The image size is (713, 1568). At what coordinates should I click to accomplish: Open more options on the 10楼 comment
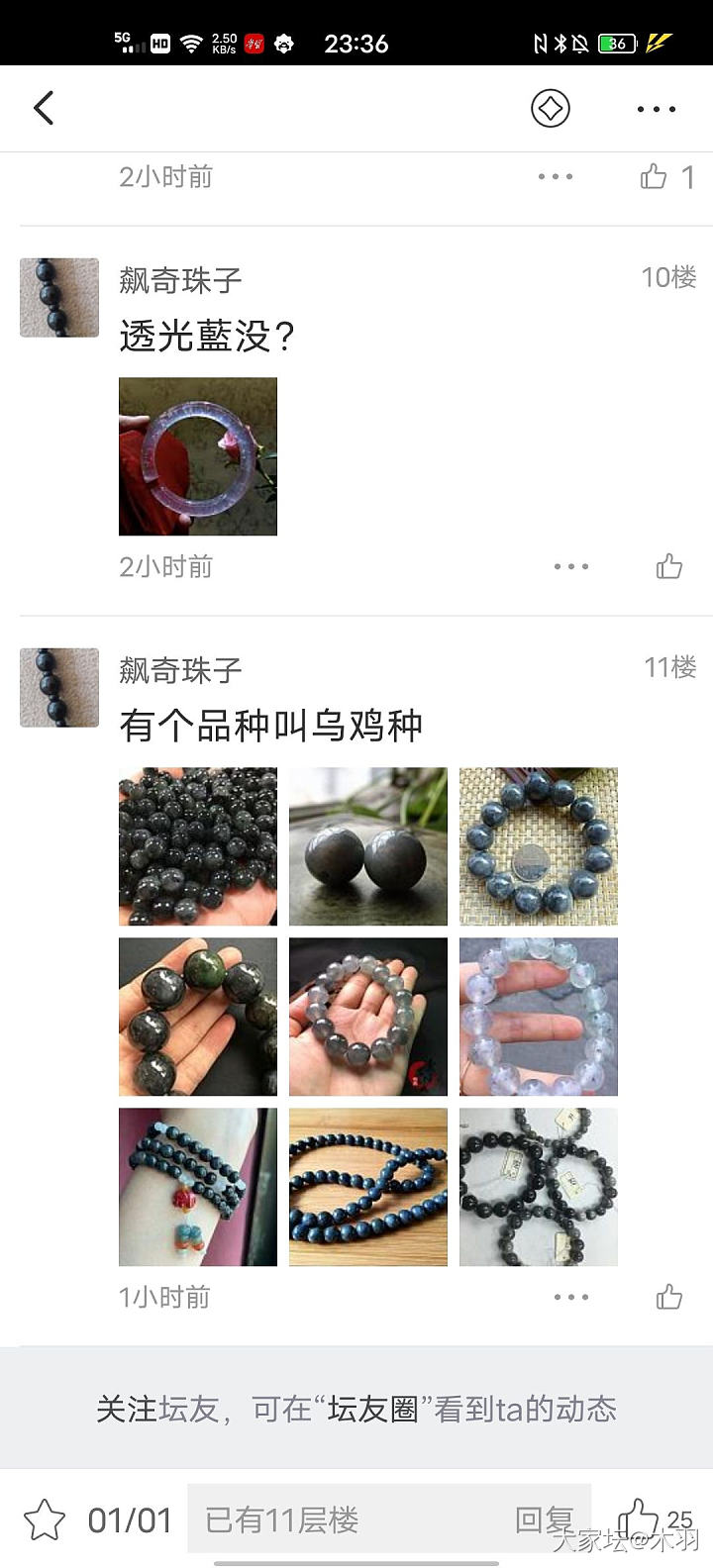[x=571, y=566]
